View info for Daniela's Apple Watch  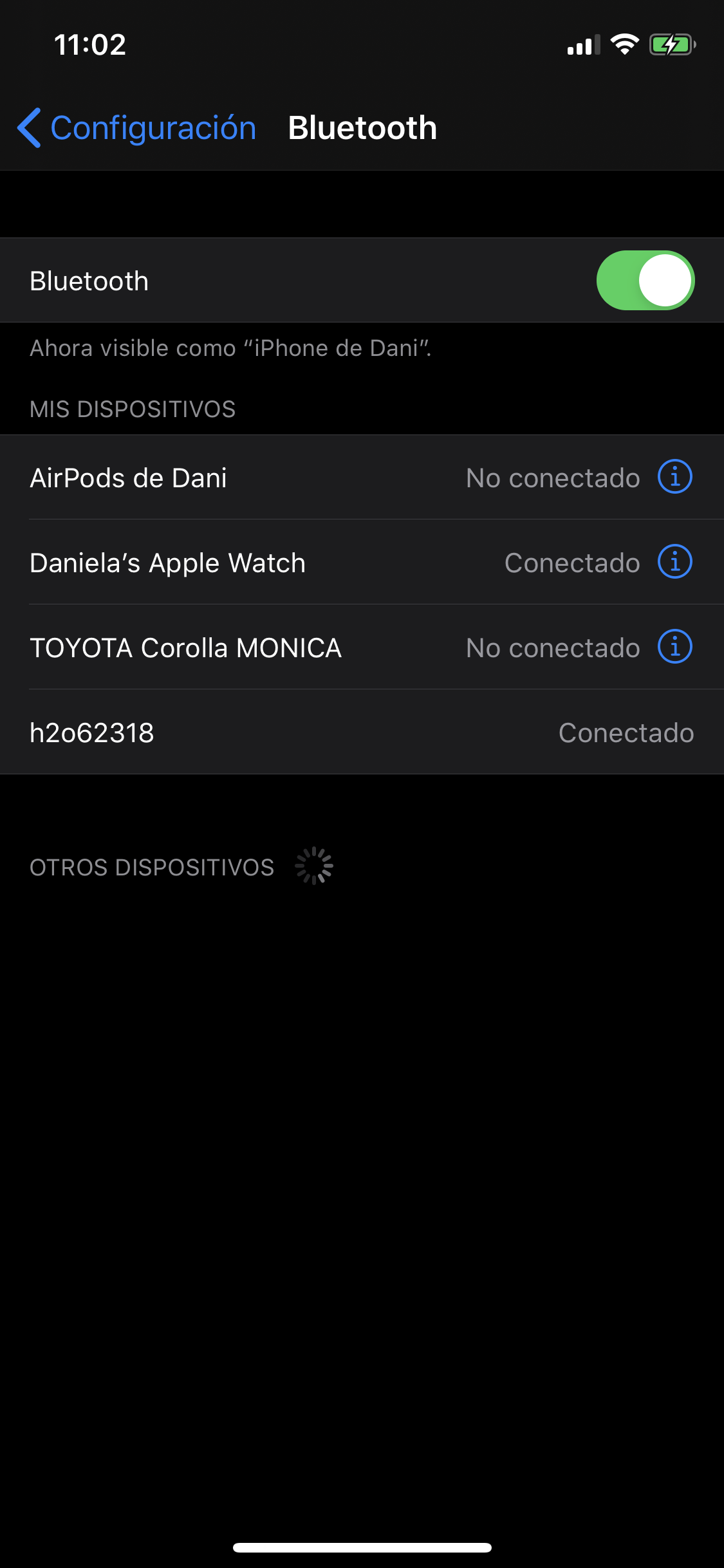point(674,562)
